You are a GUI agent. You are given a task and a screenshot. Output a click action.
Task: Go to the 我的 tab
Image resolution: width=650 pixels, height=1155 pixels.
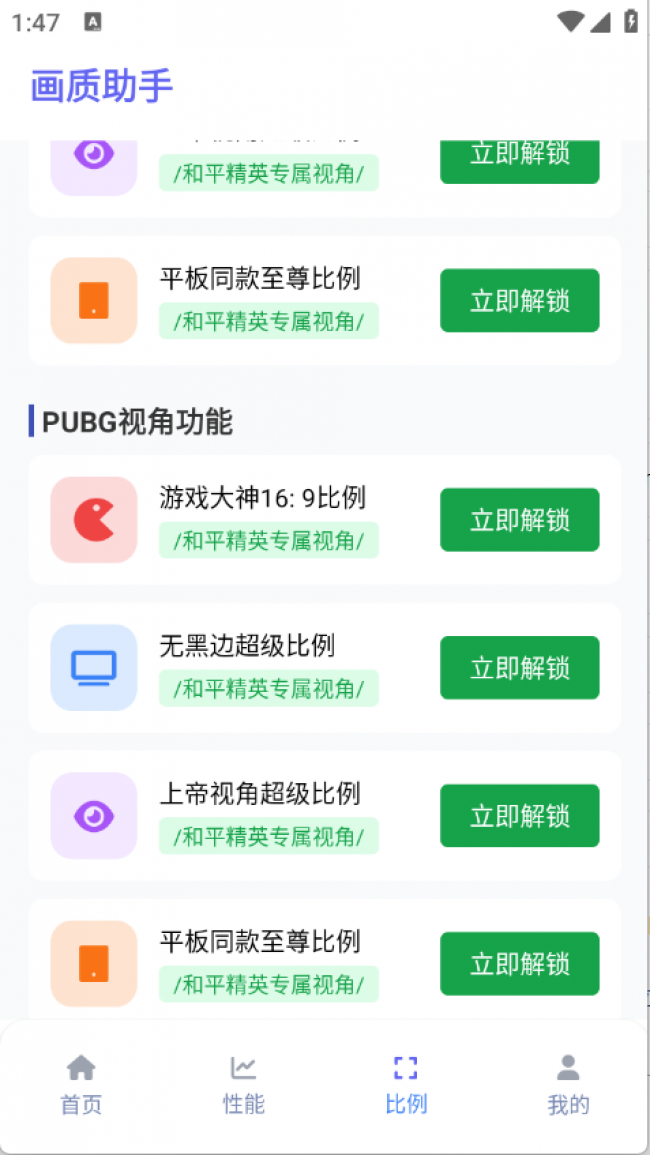click(x=568, y=1084)
